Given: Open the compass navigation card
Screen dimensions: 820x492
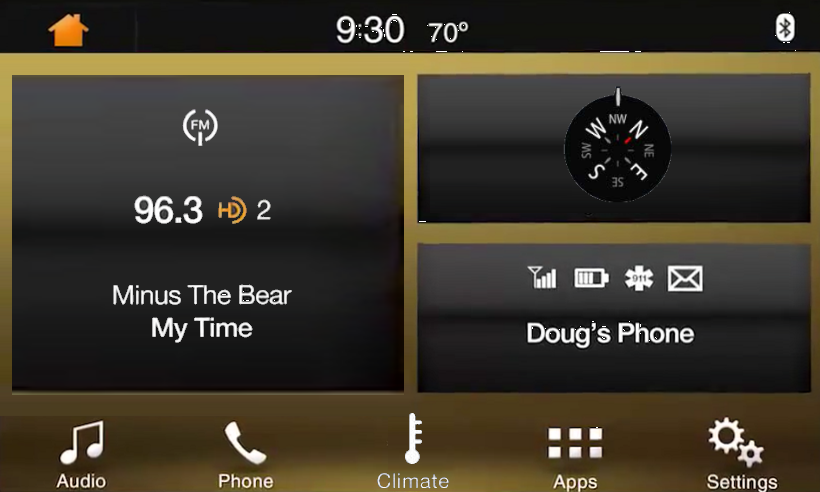Looking at the screenshot, I should 613,148.
